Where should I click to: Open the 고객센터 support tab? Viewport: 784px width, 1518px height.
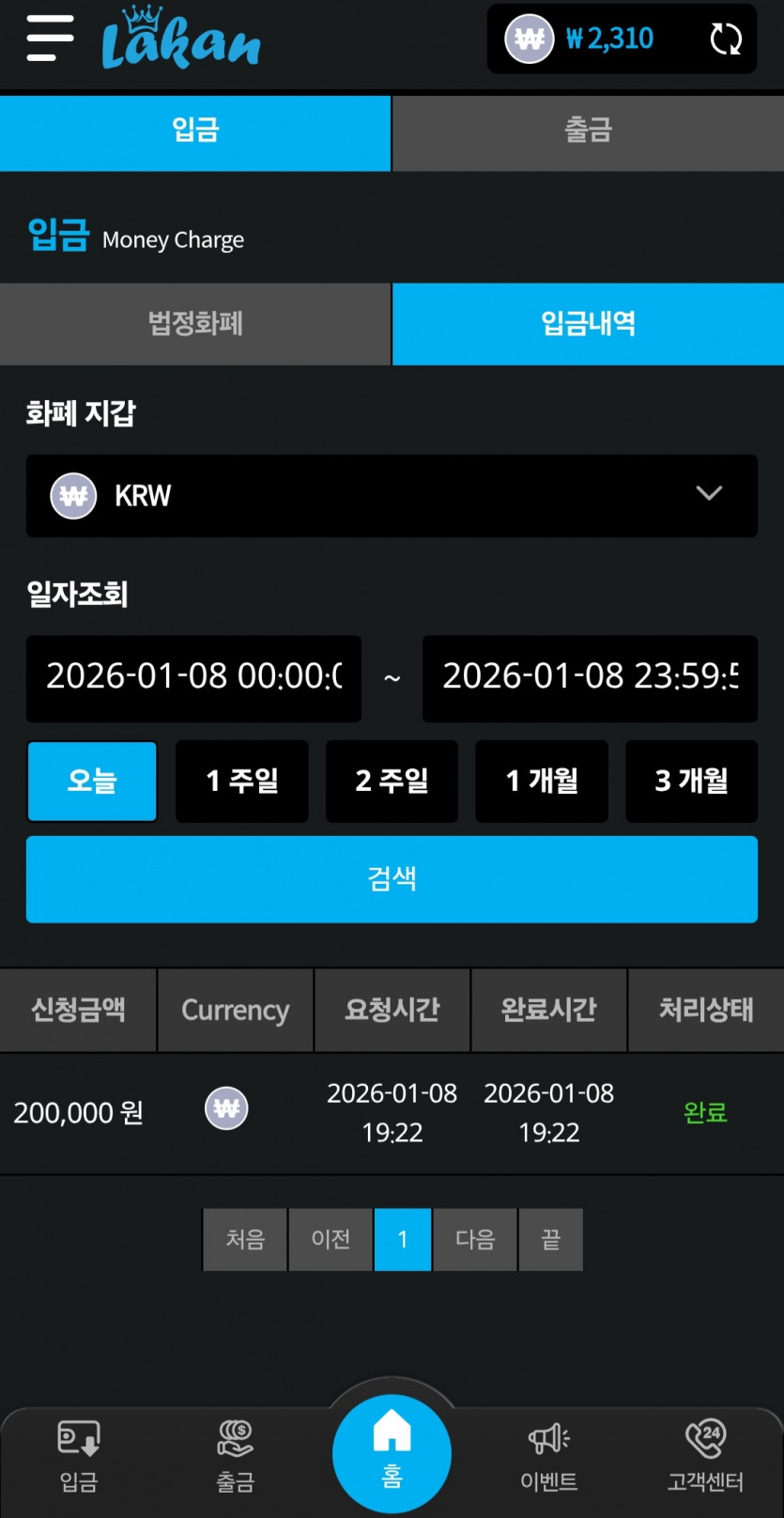[x=706, y=1457]
